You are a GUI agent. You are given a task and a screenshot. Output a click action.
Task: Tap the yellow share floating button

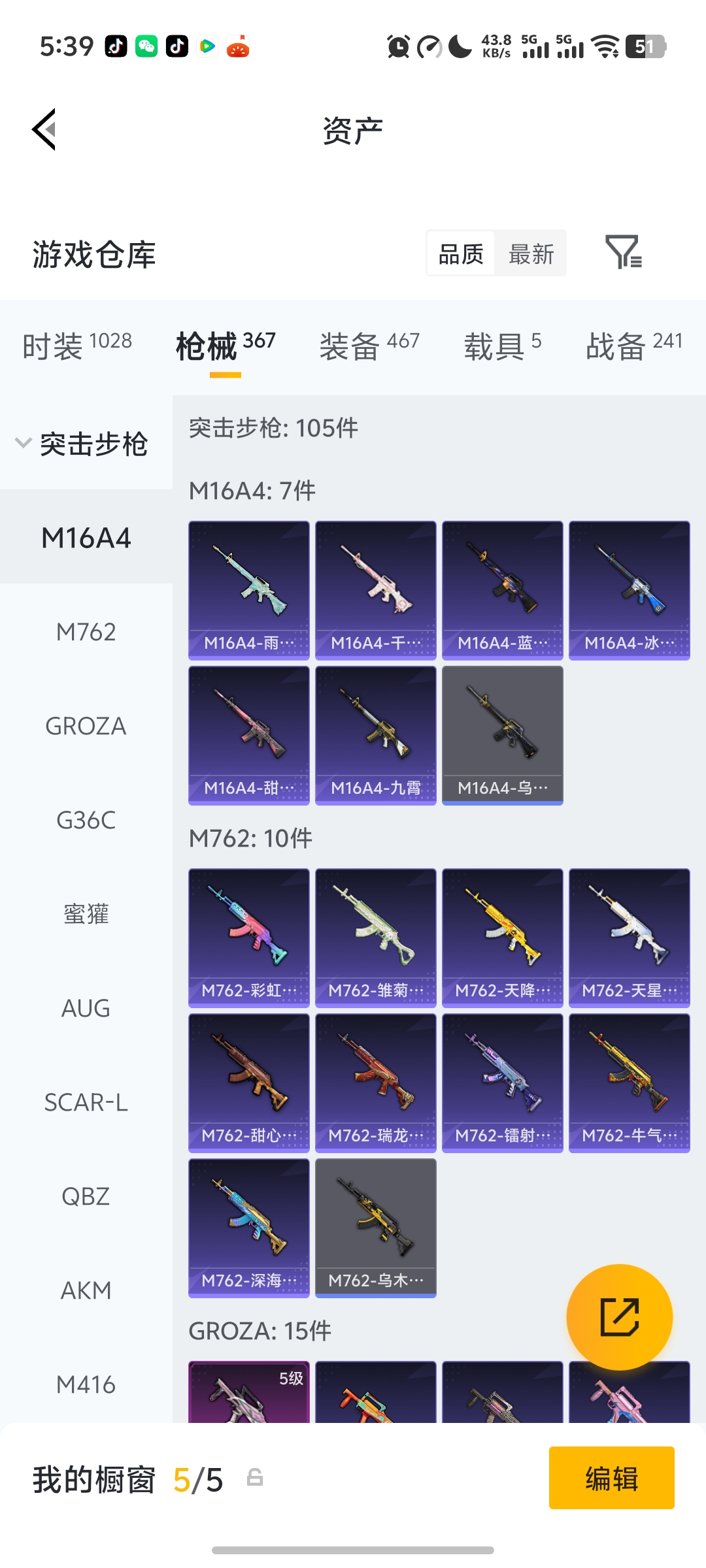tap(620, 1317)
